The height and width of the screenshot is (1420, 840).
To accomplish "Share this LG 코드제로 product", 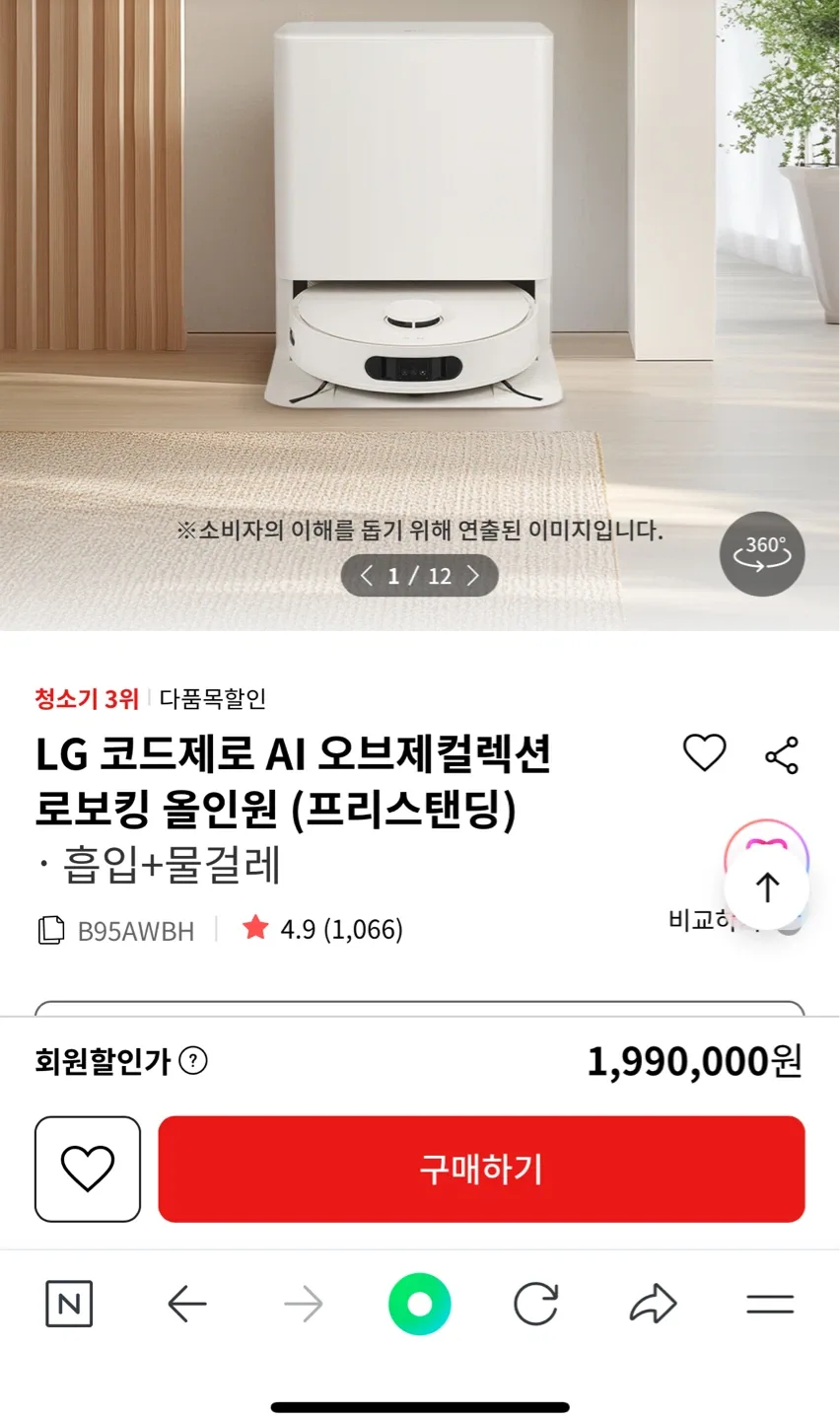I will pyautogui.click(x=782, y=755).
